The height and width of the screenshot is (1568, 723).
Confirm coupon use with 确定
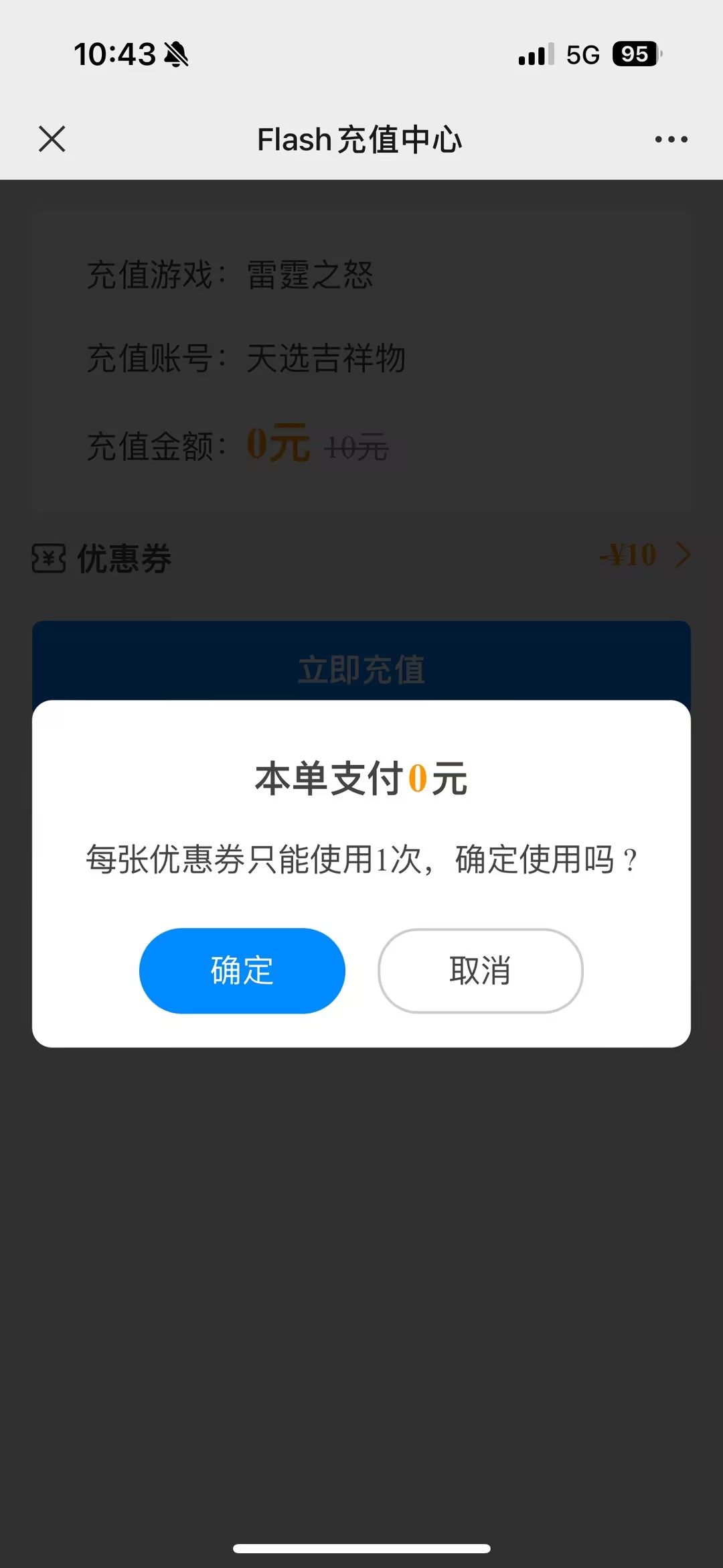[x=242, y=971]
